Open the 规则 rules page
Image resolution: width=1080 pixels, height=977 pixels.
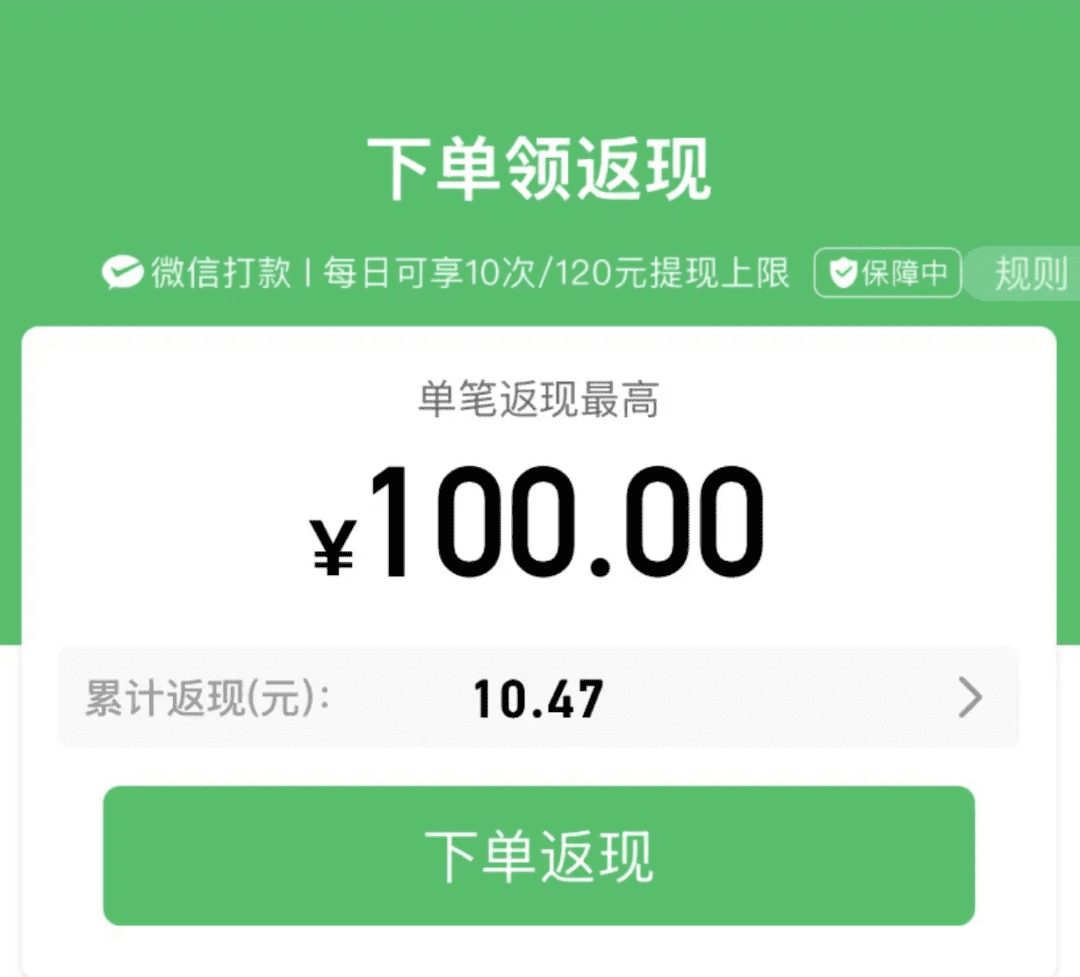1028,273
